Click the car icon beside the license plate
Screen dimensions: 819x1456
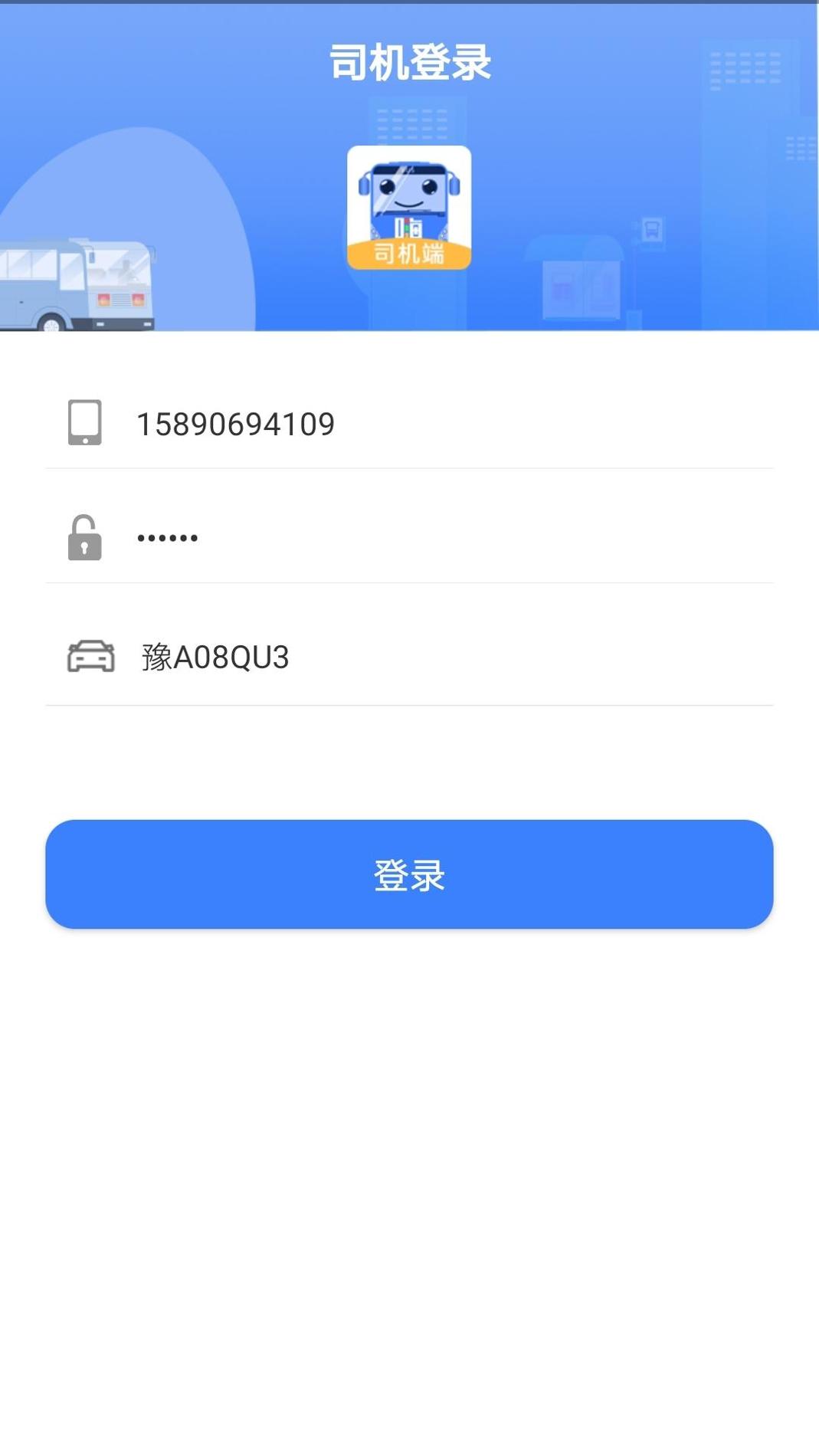click(x=90, y=657)
